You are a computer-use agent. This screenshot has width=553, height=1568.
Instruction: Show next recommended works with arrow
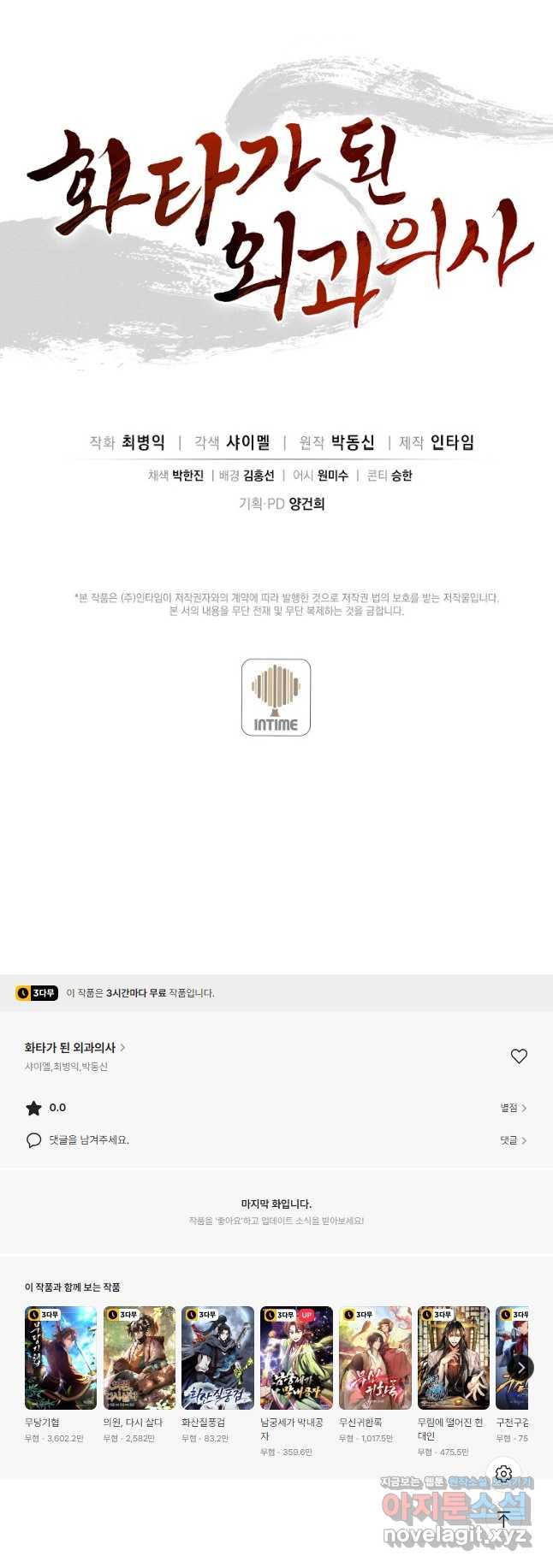pos(520,1368)
